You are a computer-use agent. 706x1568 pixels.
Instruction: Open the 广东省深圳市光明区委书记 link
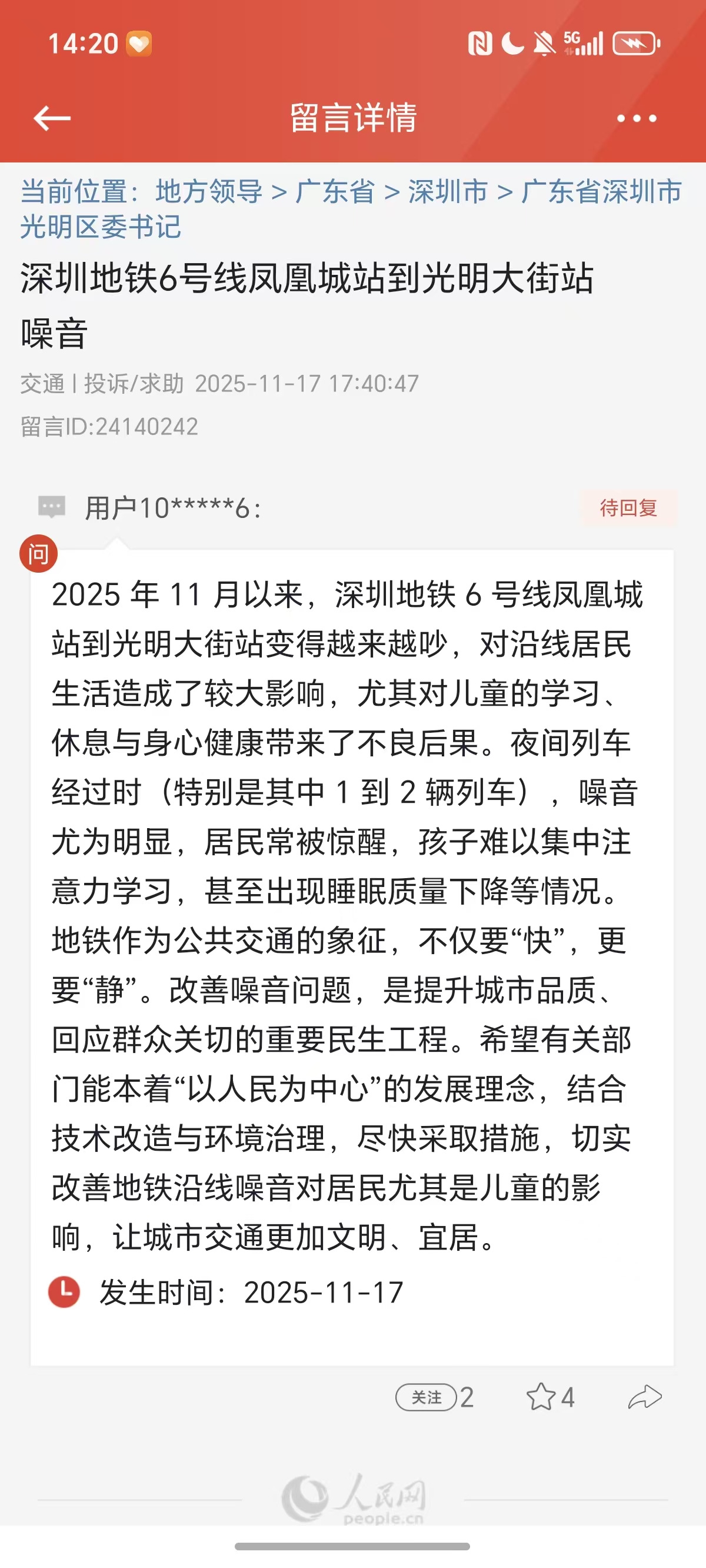coord(599,191)
